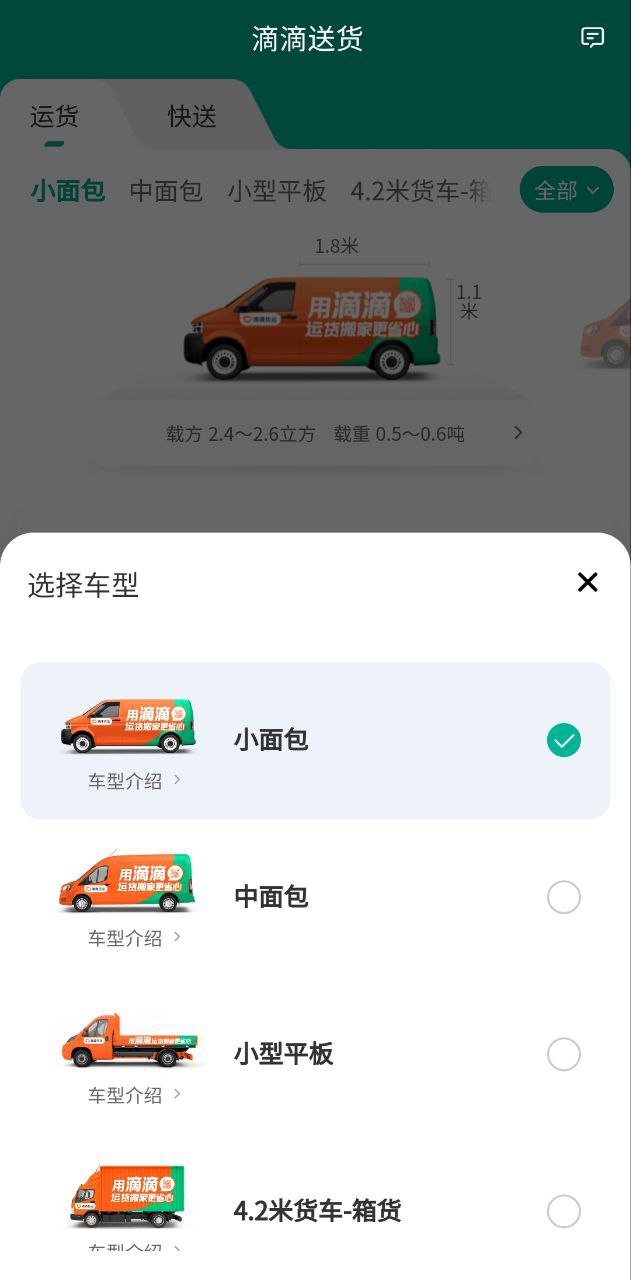The width and height of the screenshot is (631, 1280).
Task: Choose the 中面包 vehicle tab at top
Action: [166, 191]
